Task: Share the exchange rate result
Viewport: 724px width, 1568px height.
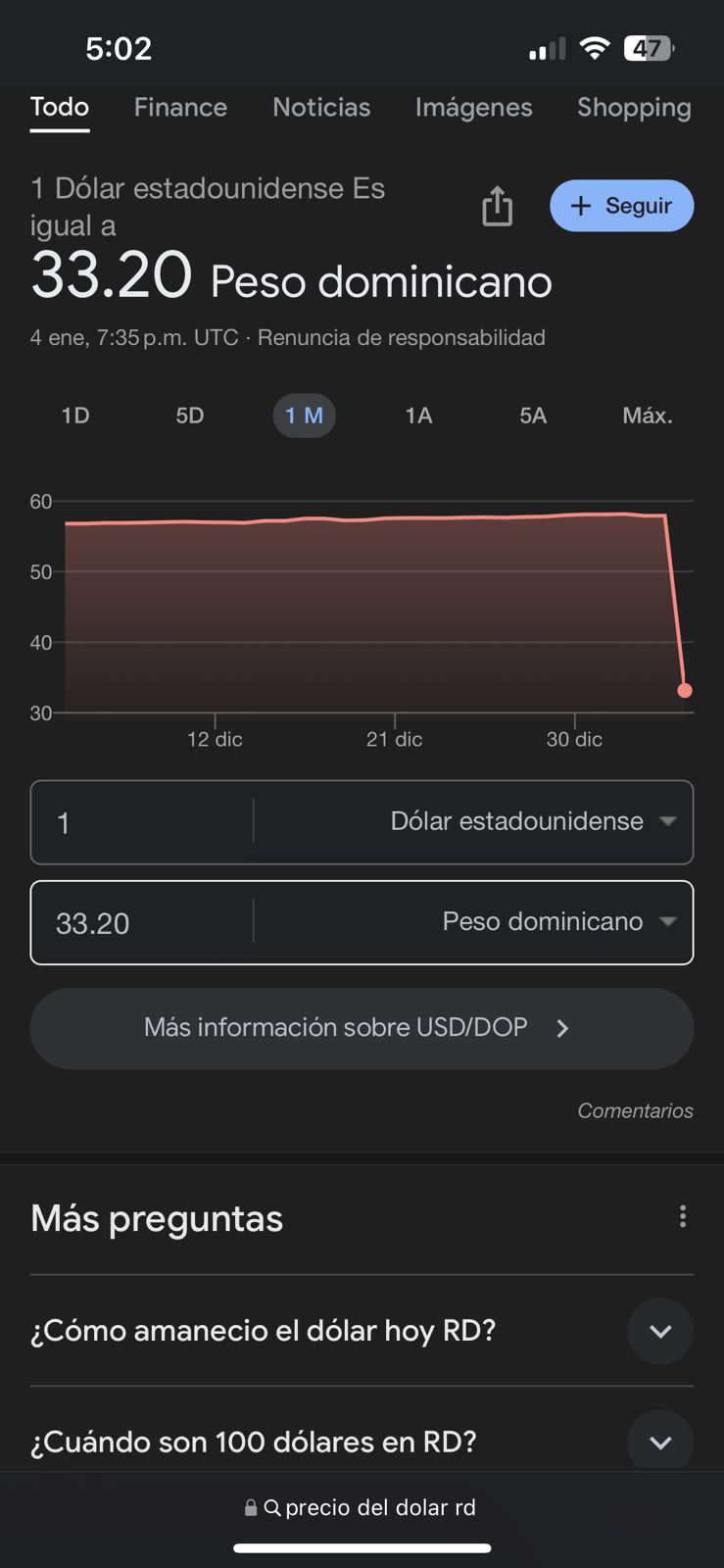Action: (x=497, y=206)
